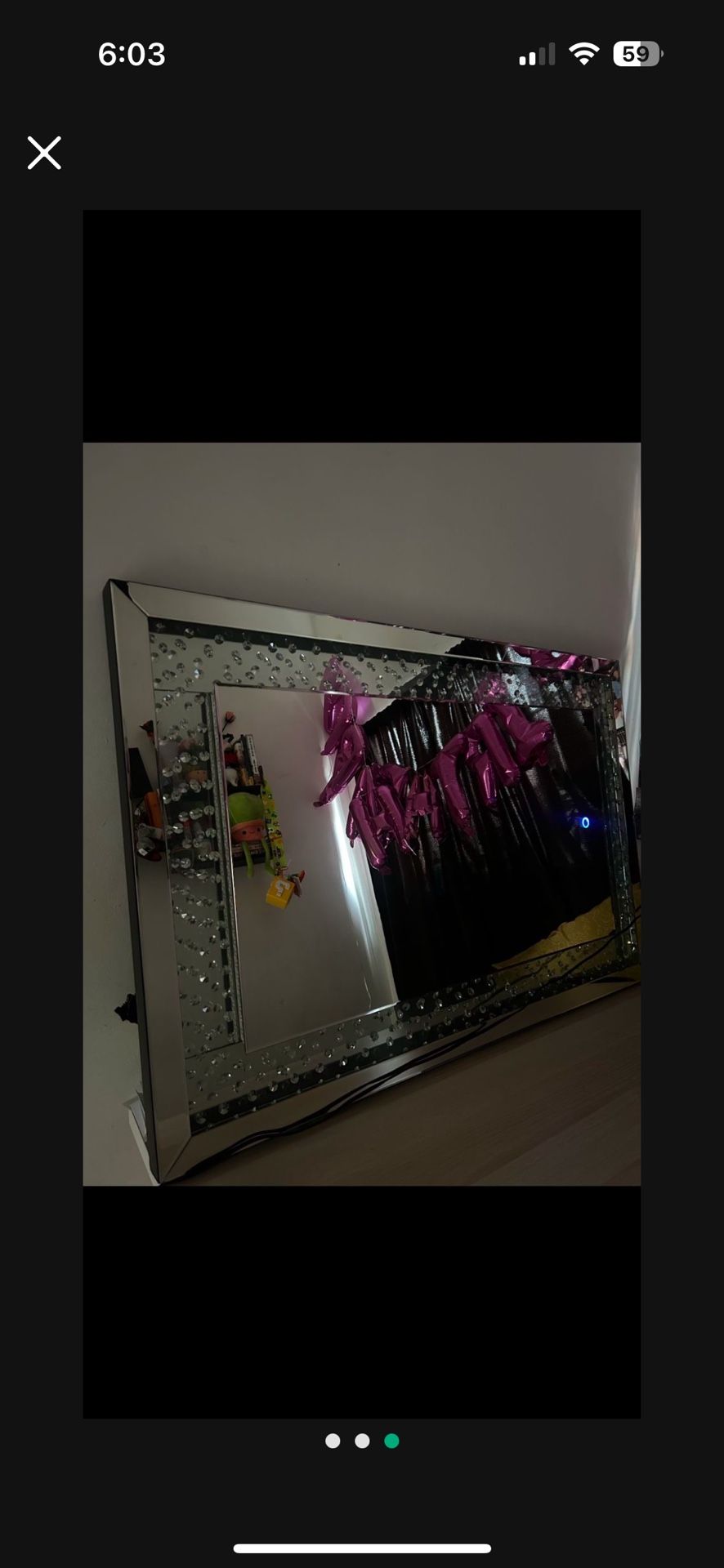Image resolution: width=724 pixels, height=1568 pixels.
Task: Tap the cellular signal strength bars
Action: click(x=535, y=53)
